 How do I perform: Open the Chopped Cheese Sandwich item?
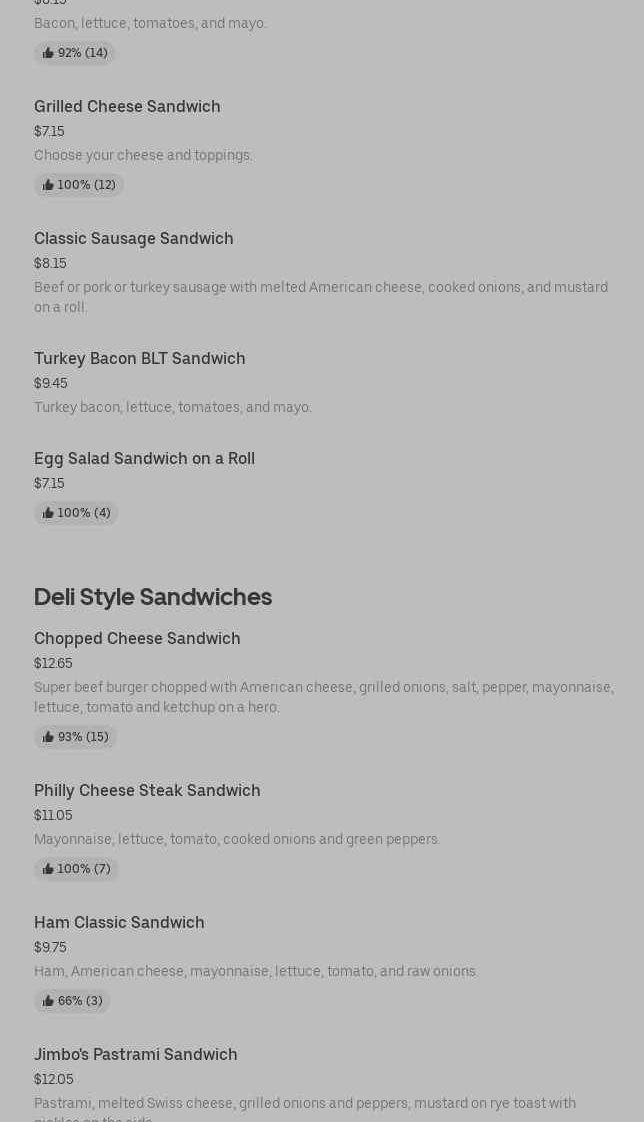click(x=137, y=639)
